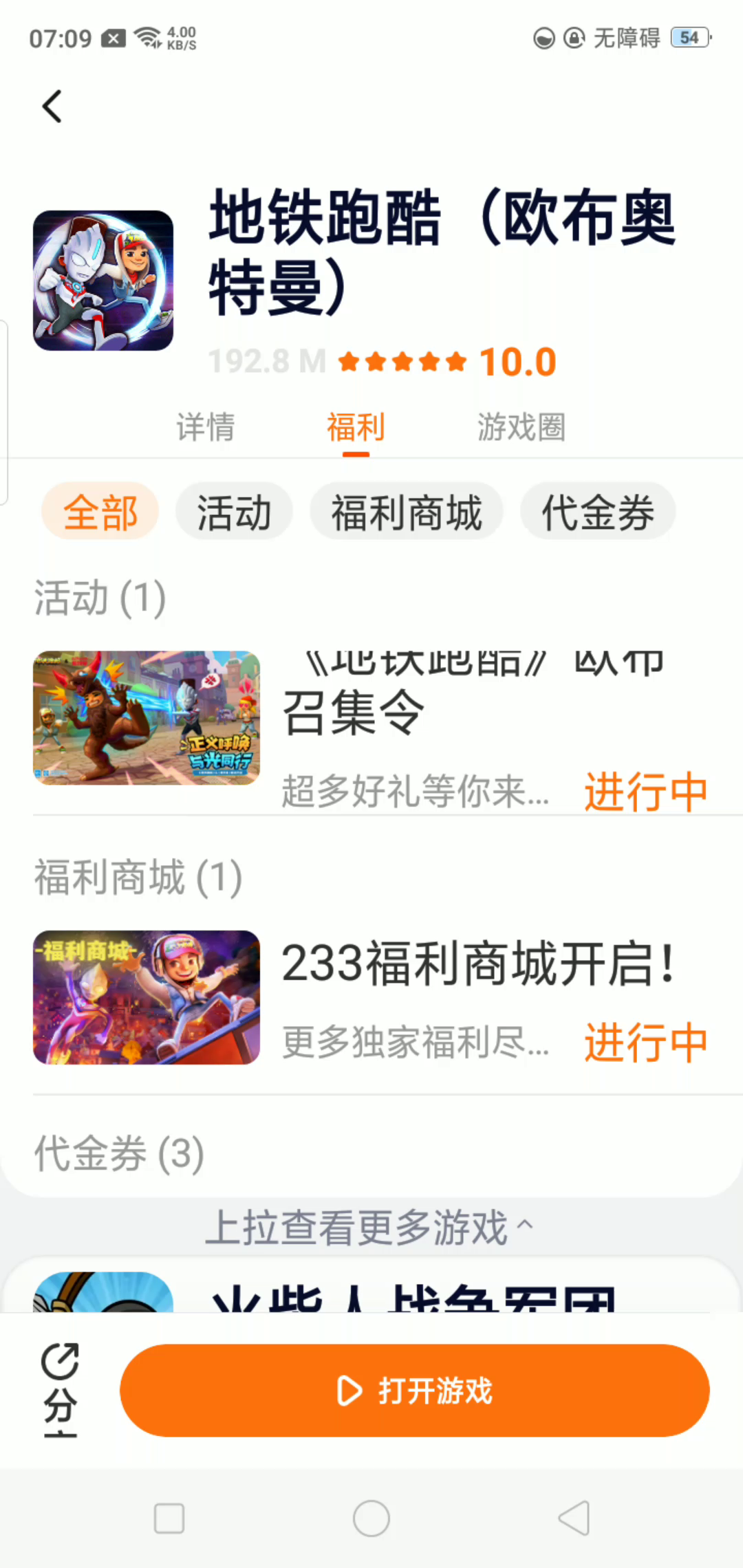Image resolution: width=743 pixels, height=1568 pixels.
Task: Select the 全部 filter chip
Action: [x=100, y=512]
